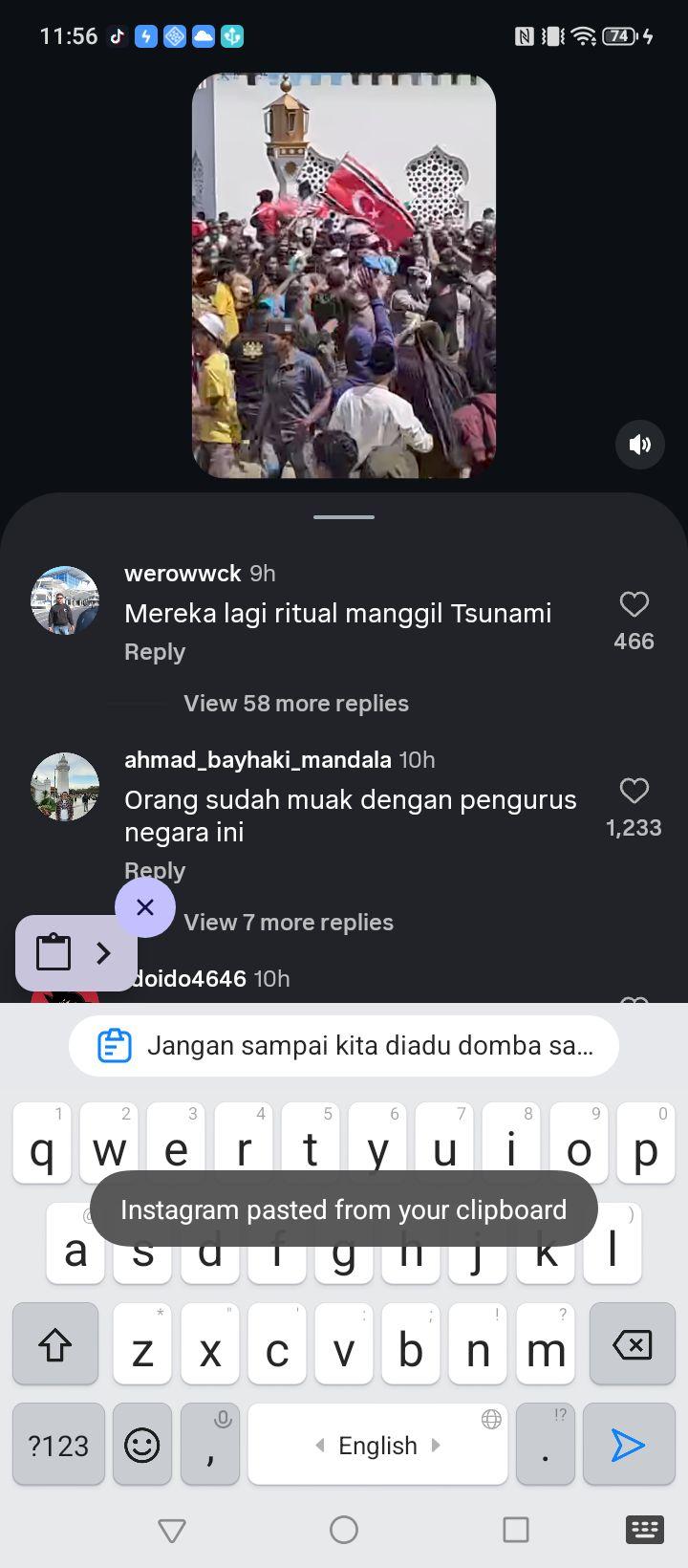The height and width of the screenshot is (1568, 688).
Task: Hide the keyboard with the keyboard icon
Action: pyautogui.click(x=645, y=1530)
